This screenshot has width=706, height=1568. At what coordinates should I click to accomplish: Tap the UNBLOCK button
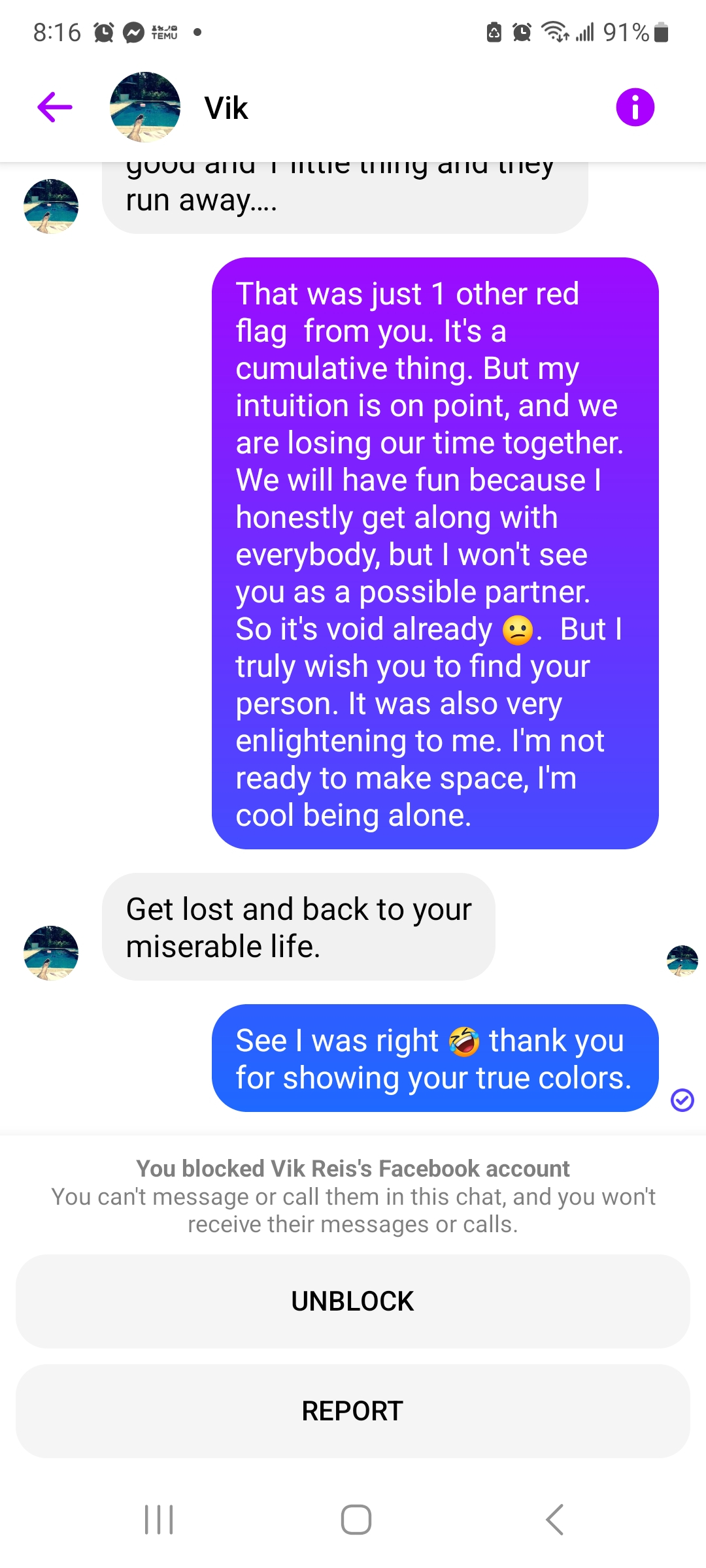click(353, 1301)
